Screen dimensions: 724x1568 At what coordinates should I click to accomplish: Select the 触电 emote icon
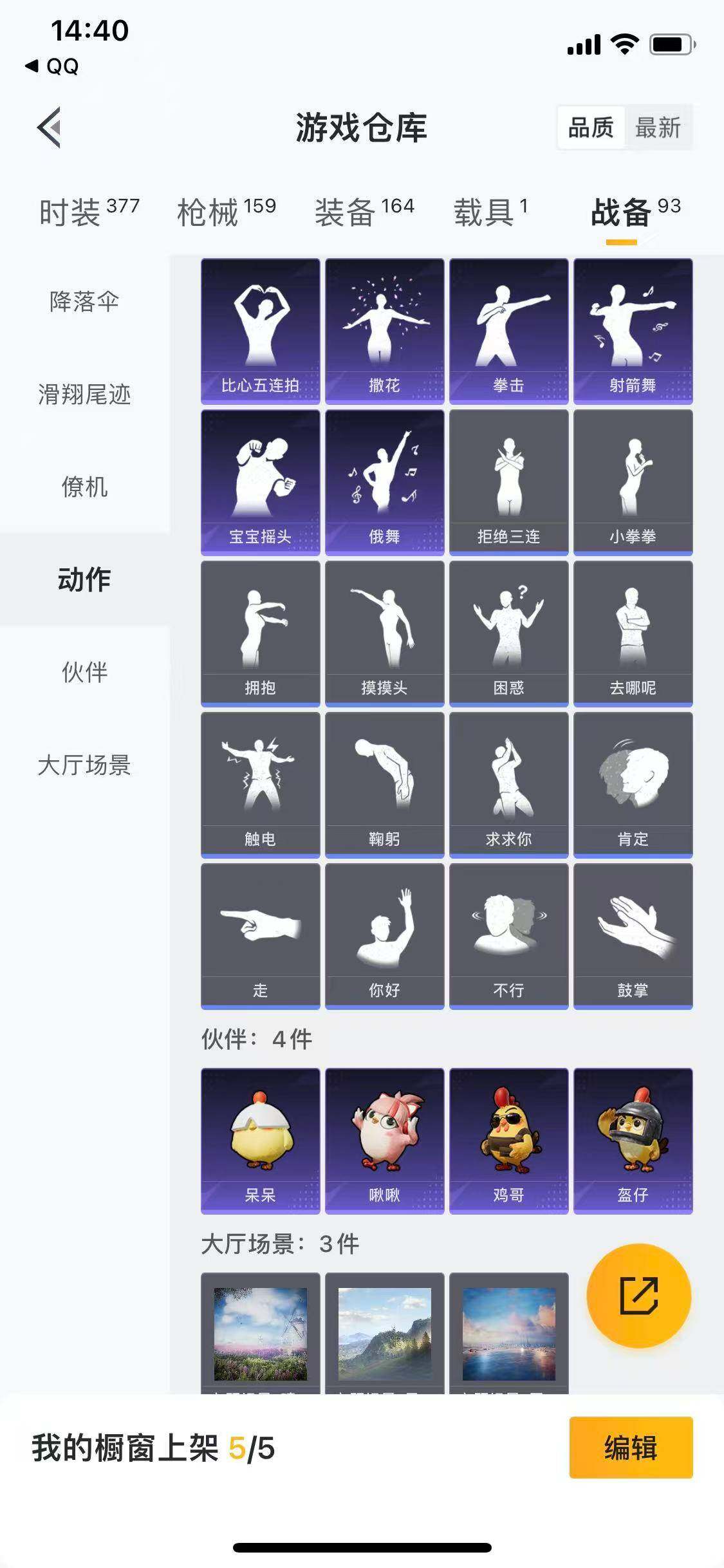260,779
